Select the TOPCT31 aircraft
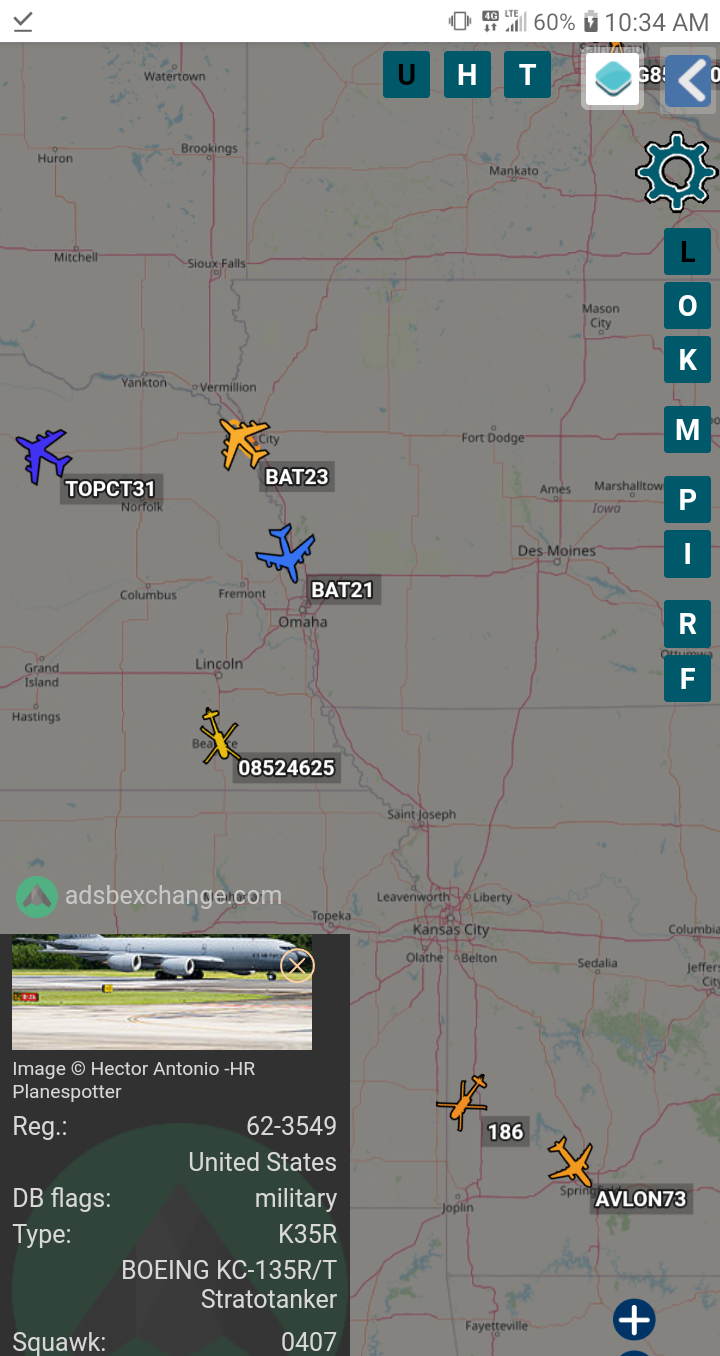The image size is (720, 1356). (x=43, y=456)
